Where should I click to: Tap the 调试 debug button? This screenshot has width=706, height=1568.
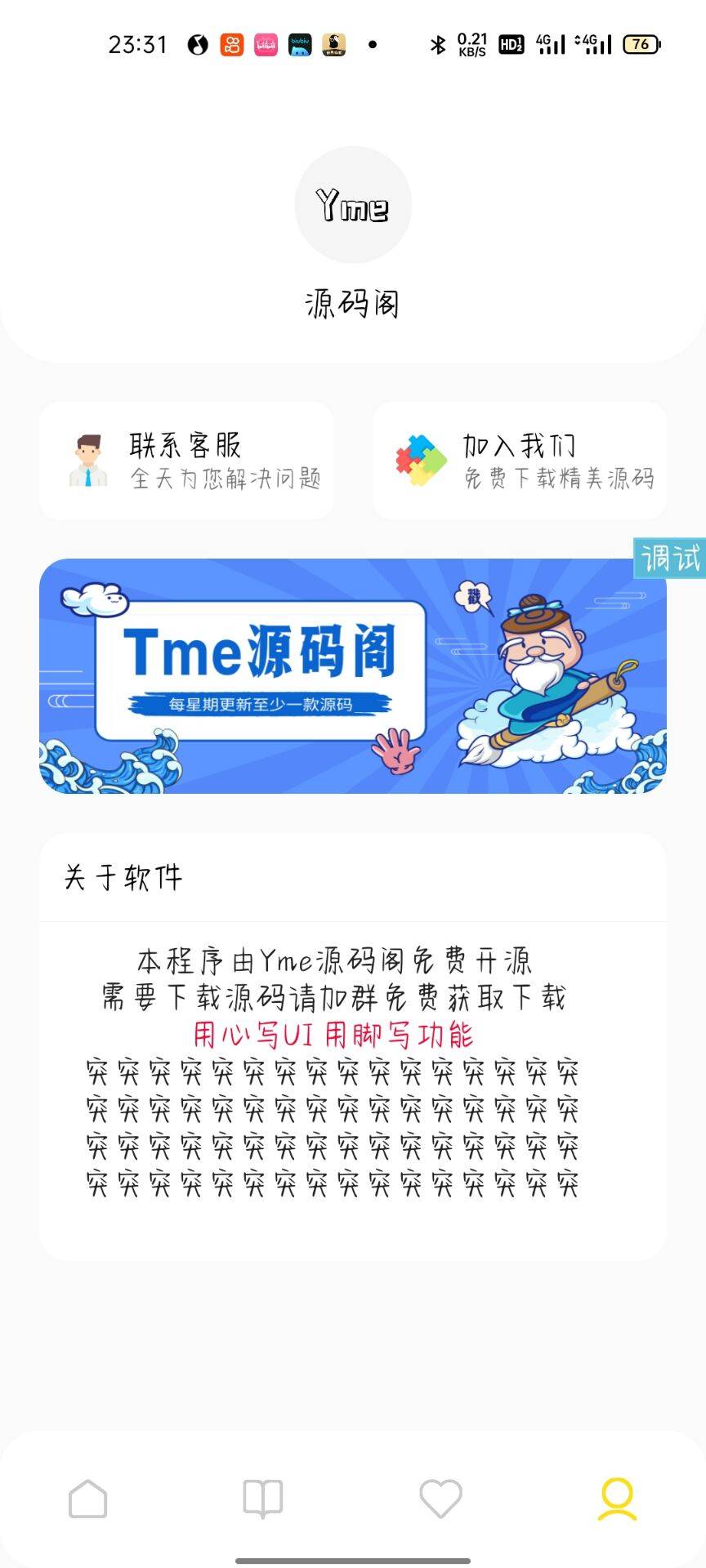point(670,559)
